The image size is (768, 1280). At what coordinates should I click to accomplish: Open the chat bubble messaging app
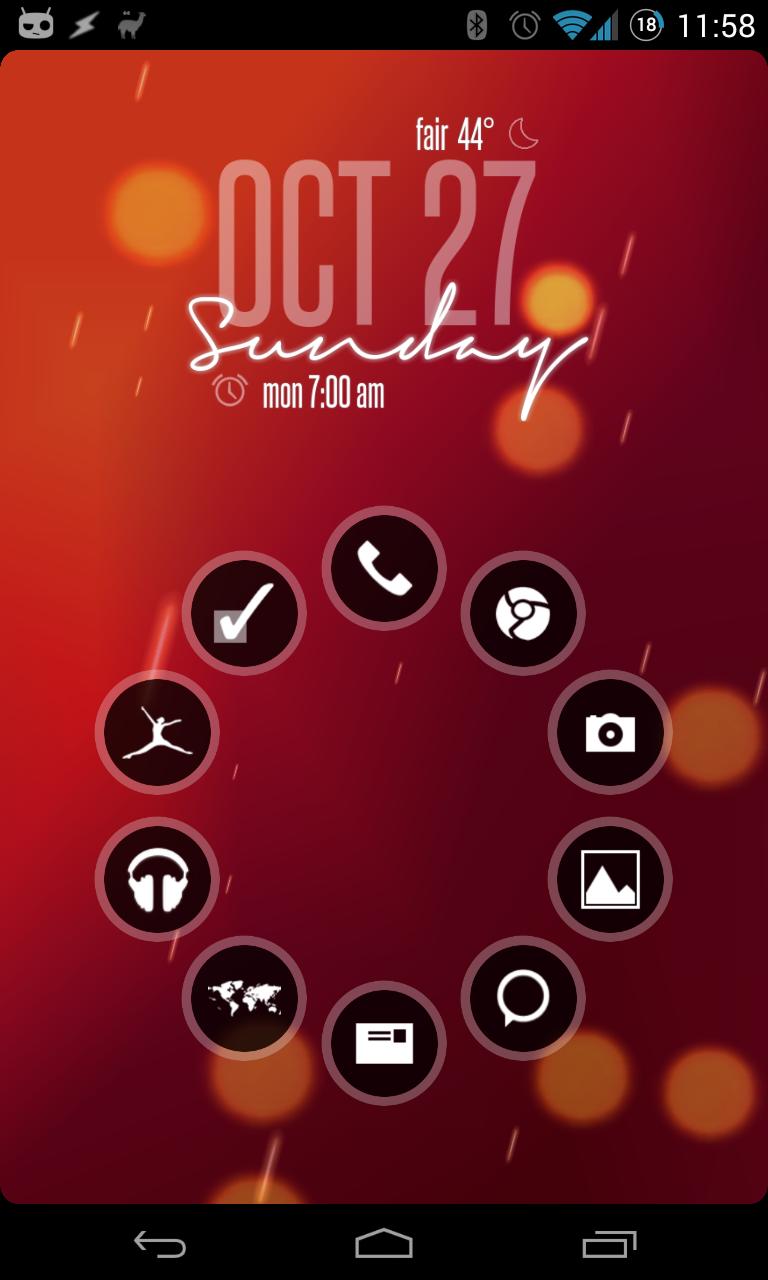coord(523,997)
